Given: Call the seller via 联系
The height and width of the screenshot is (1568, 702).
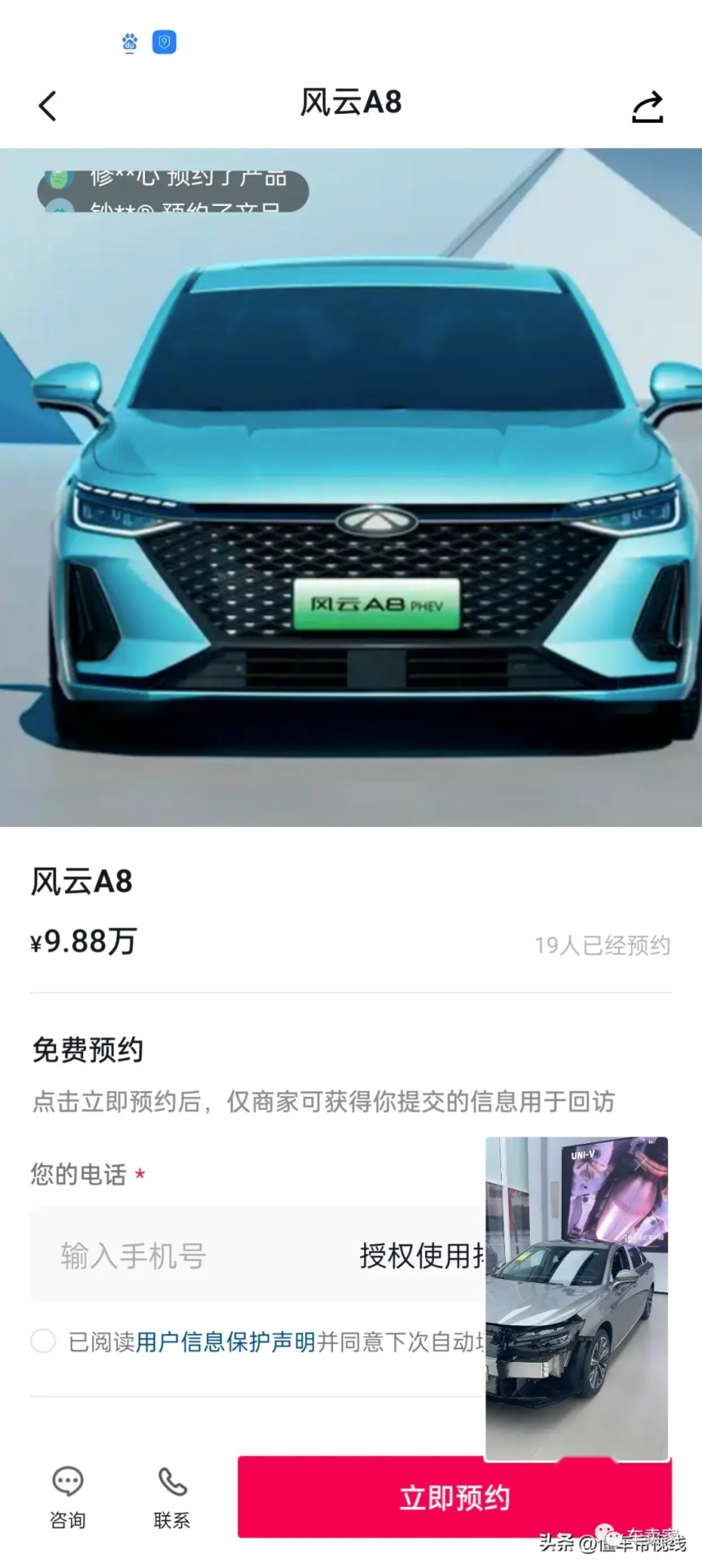Looking at the screenshot, I should 172,1496.
